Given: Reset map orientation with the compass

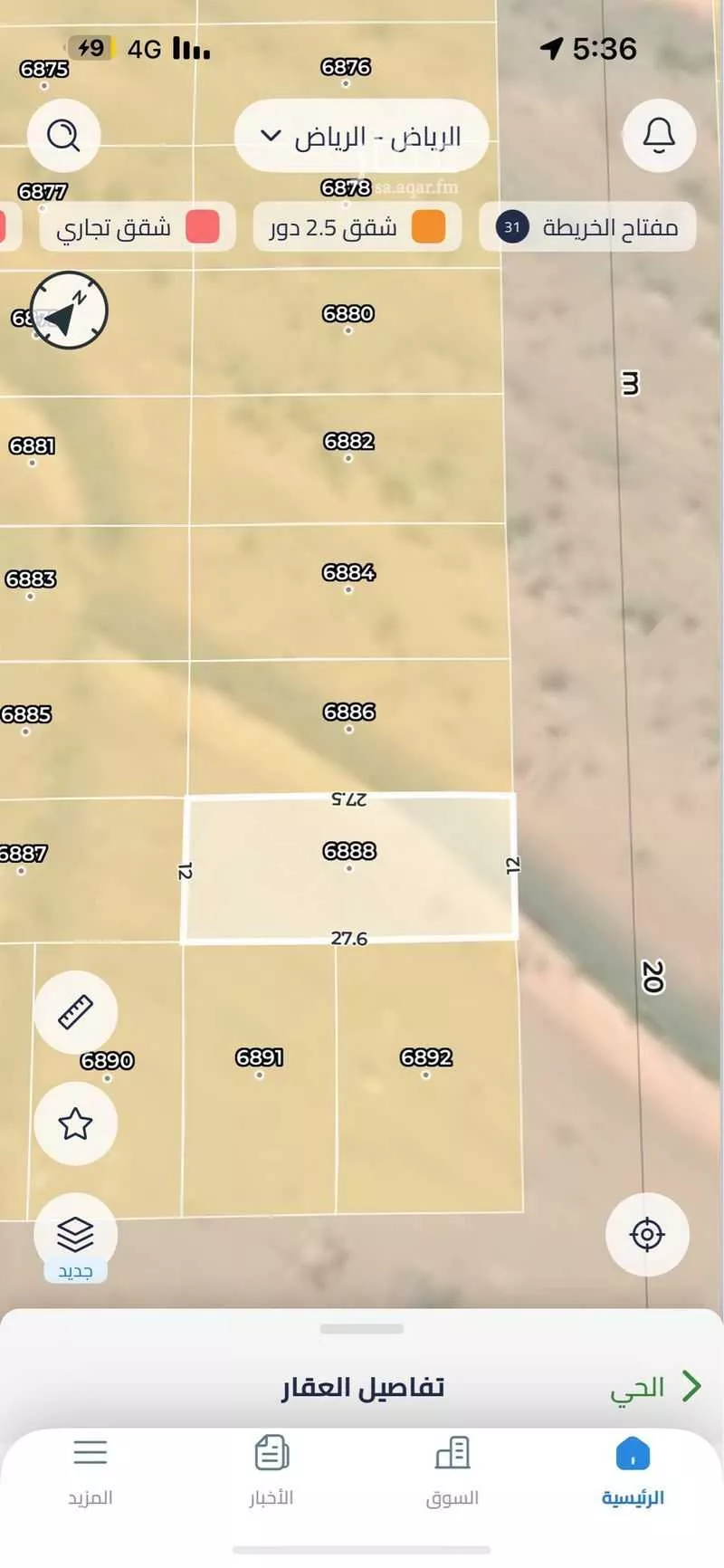Looking at the screenshot, I should tap(69, 311).
